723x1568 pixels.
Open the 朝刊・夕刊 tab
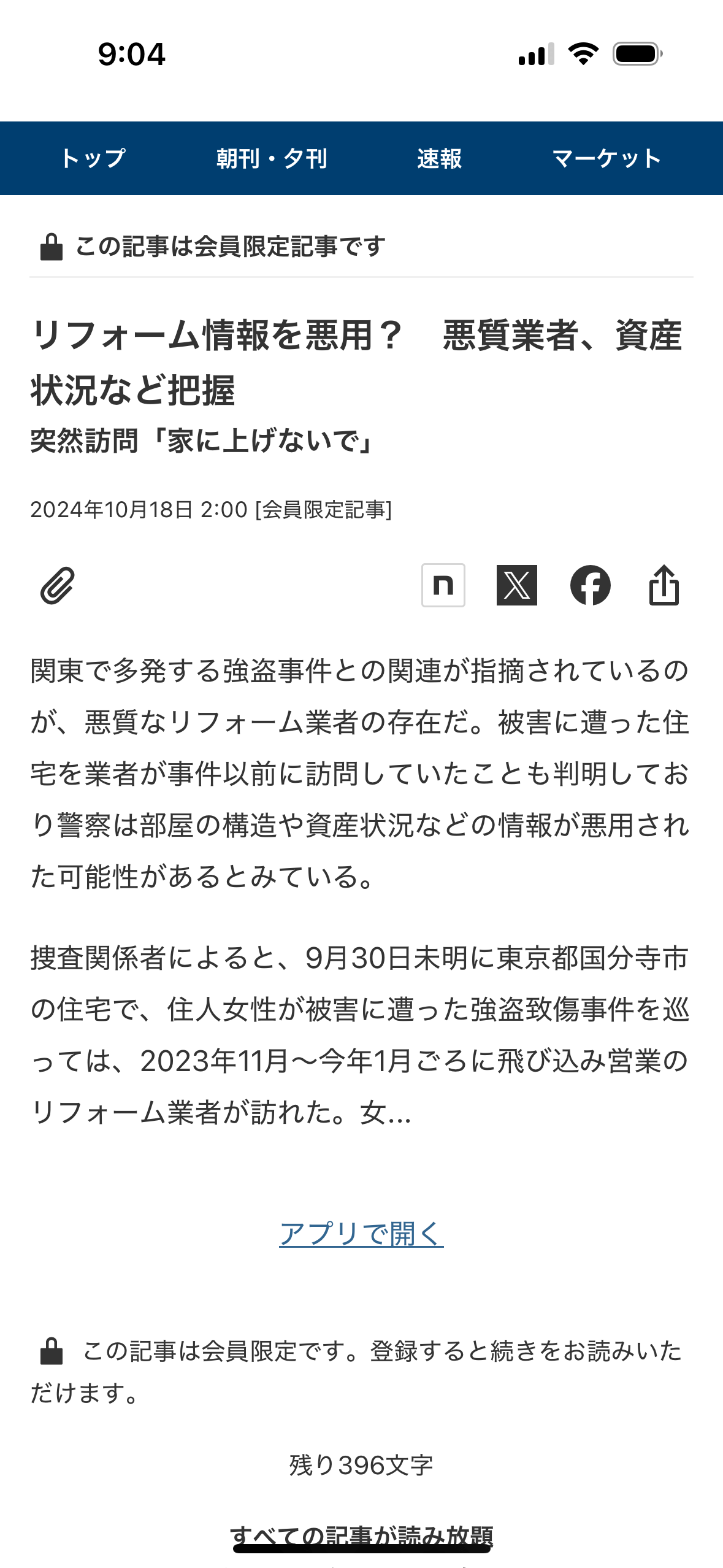(272, 158)
